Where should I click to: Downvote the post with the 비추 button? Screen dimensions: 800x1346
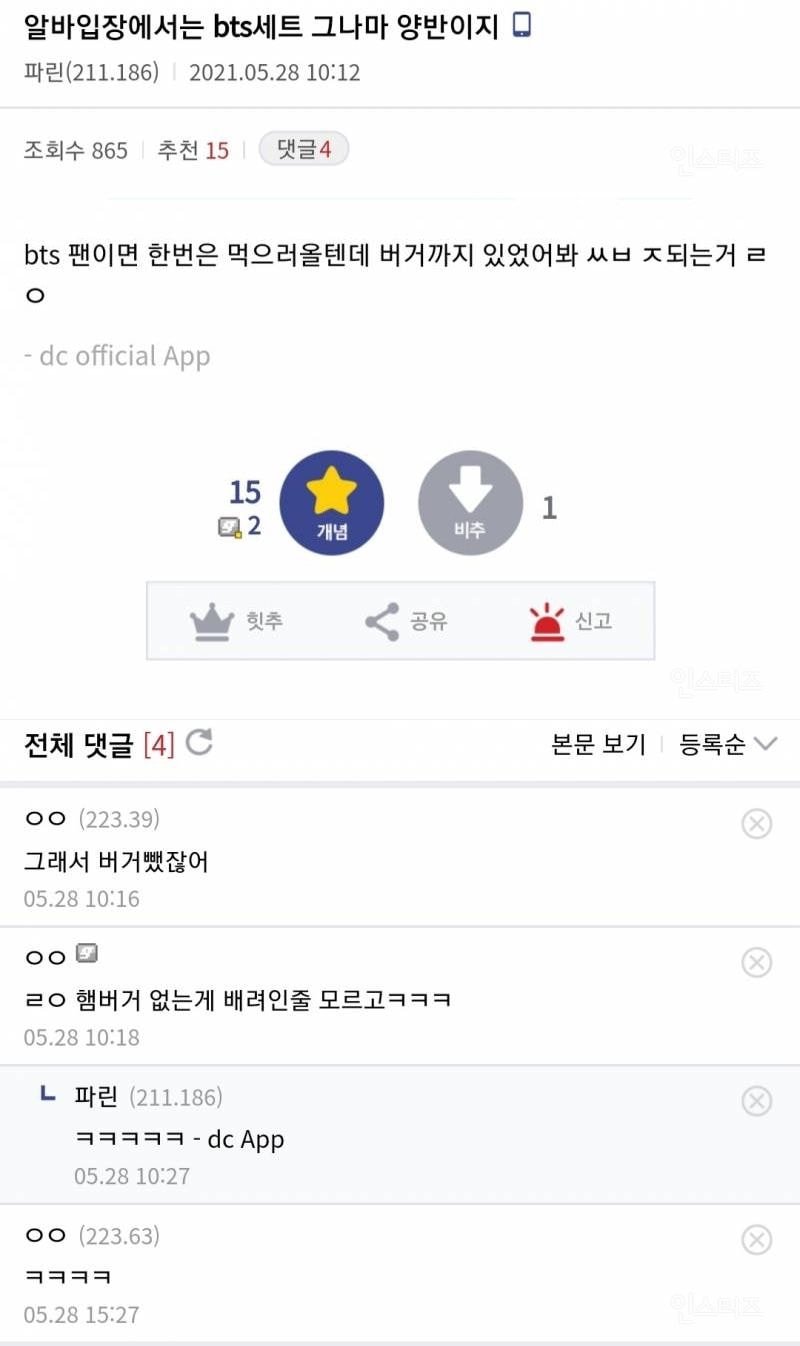470,503
